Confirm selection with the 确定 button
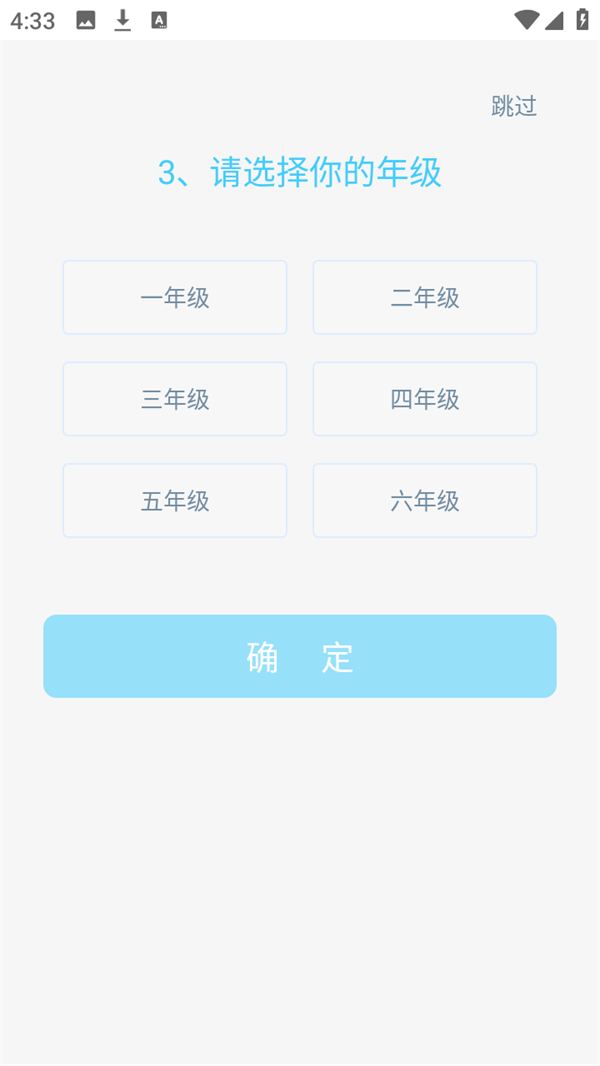 [x=300, y=656]
